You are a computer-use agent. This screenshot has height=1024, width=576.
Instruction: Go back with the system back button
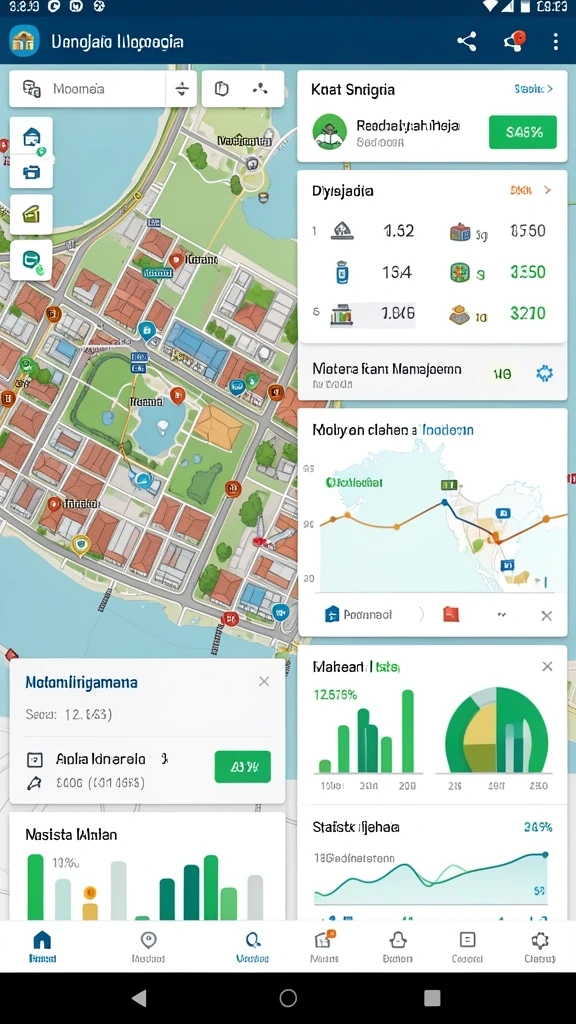138,997
